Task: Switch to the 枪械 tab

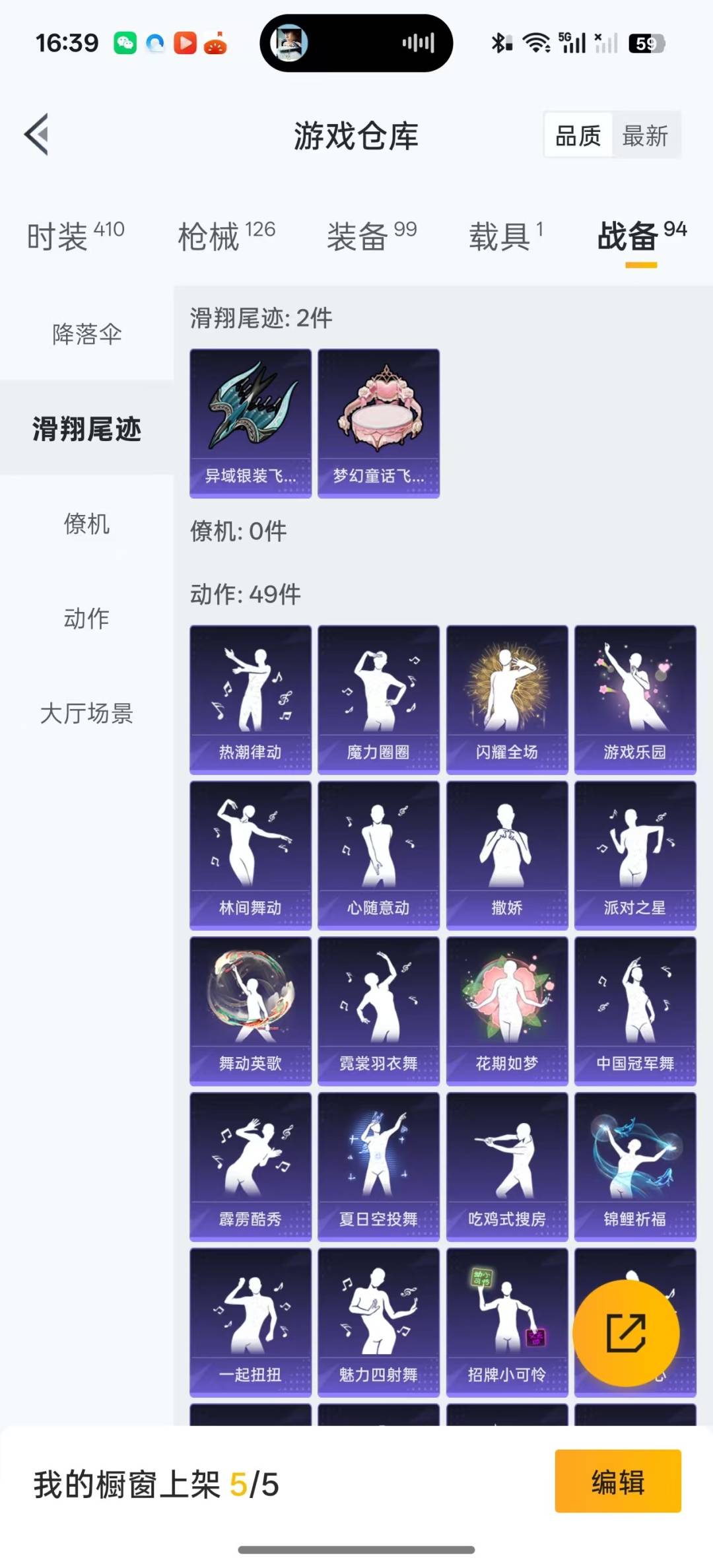Action: click(x=226, y=236)
